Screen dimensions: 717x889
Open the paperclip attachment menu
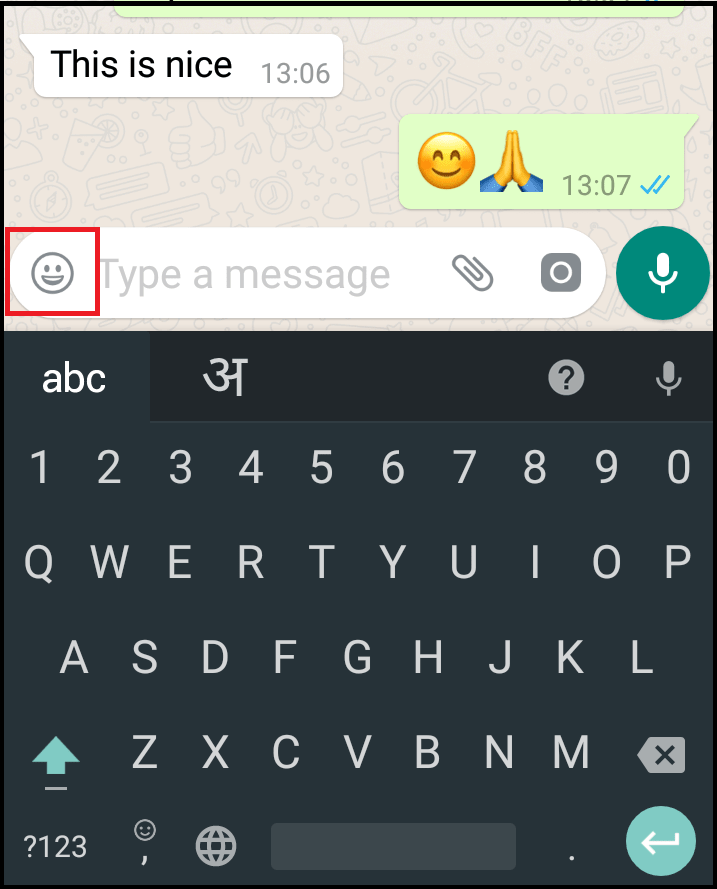pyautogui.click(x=472, y=272)
